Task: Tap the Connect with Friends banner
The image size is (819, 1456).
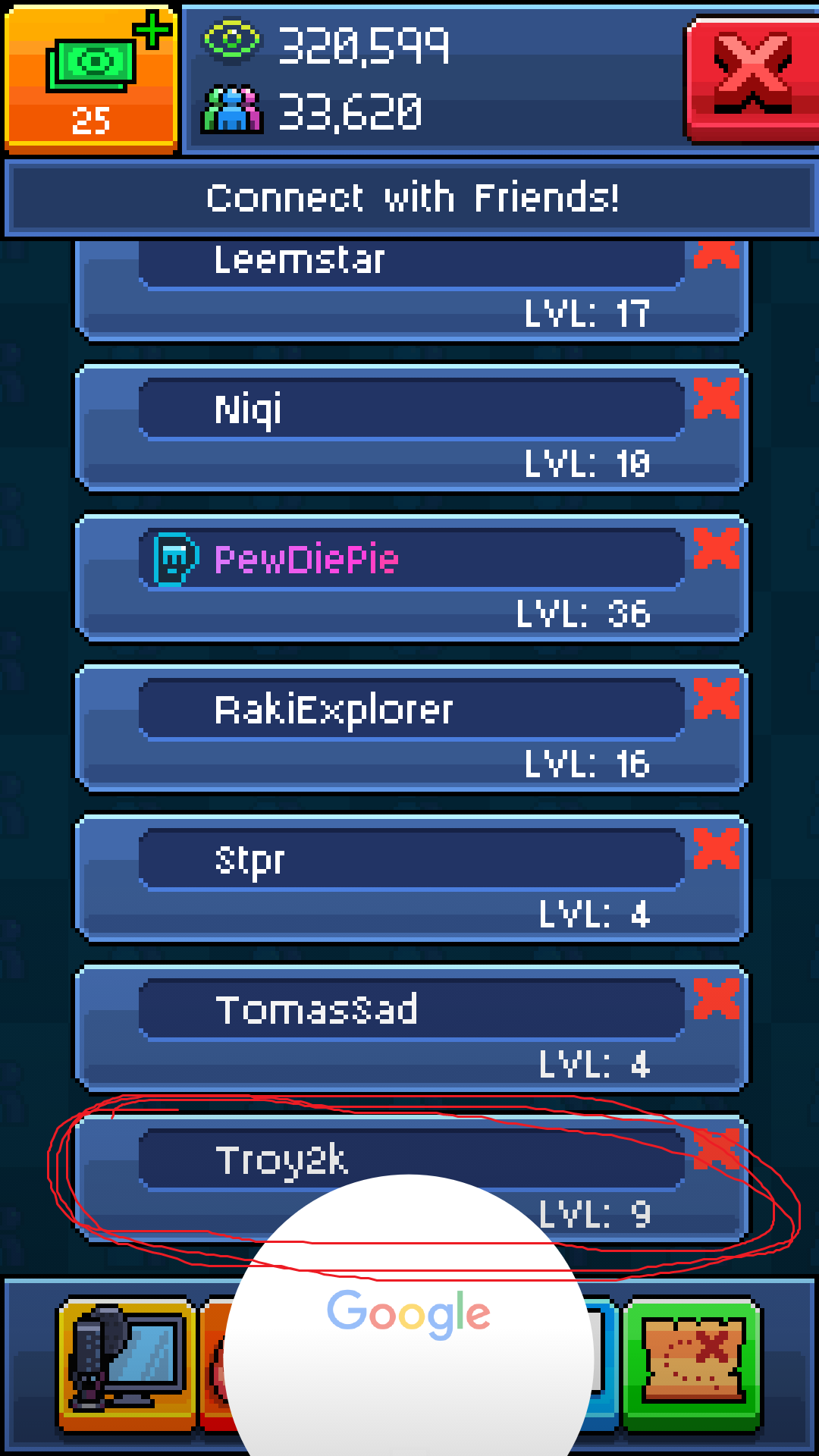Action: point(411,199)
